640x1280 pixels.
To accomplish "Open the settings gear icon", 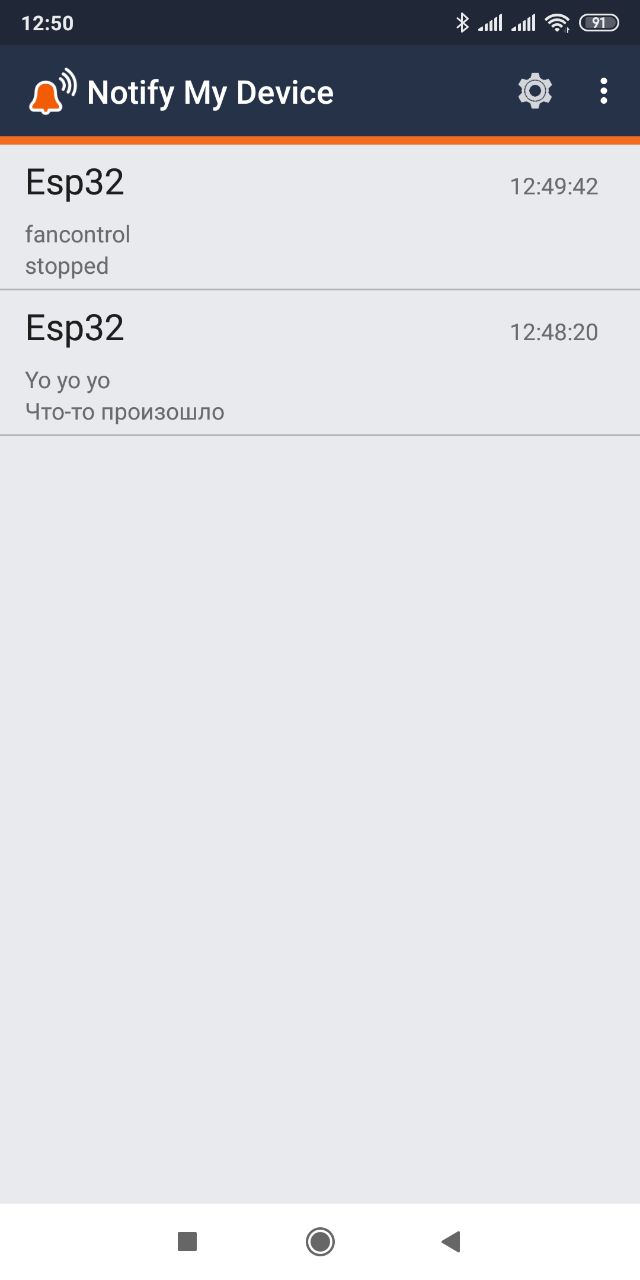I will [535, 91].
